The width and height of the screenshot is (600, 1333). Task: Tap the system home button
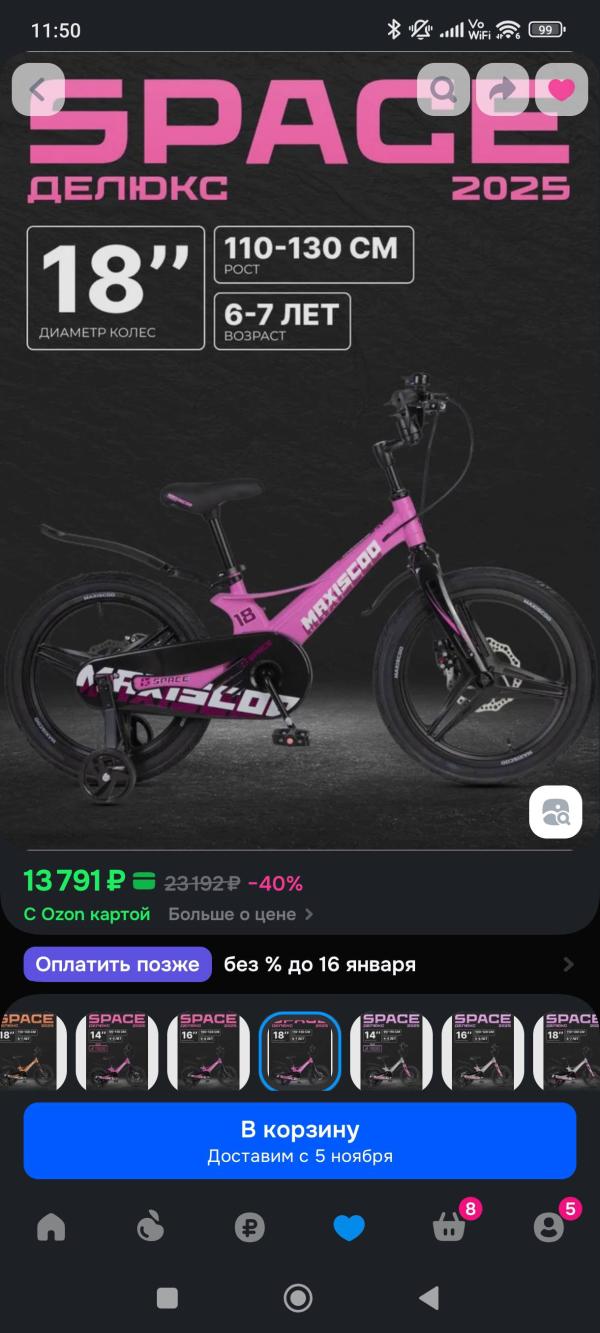point(298,1298)
